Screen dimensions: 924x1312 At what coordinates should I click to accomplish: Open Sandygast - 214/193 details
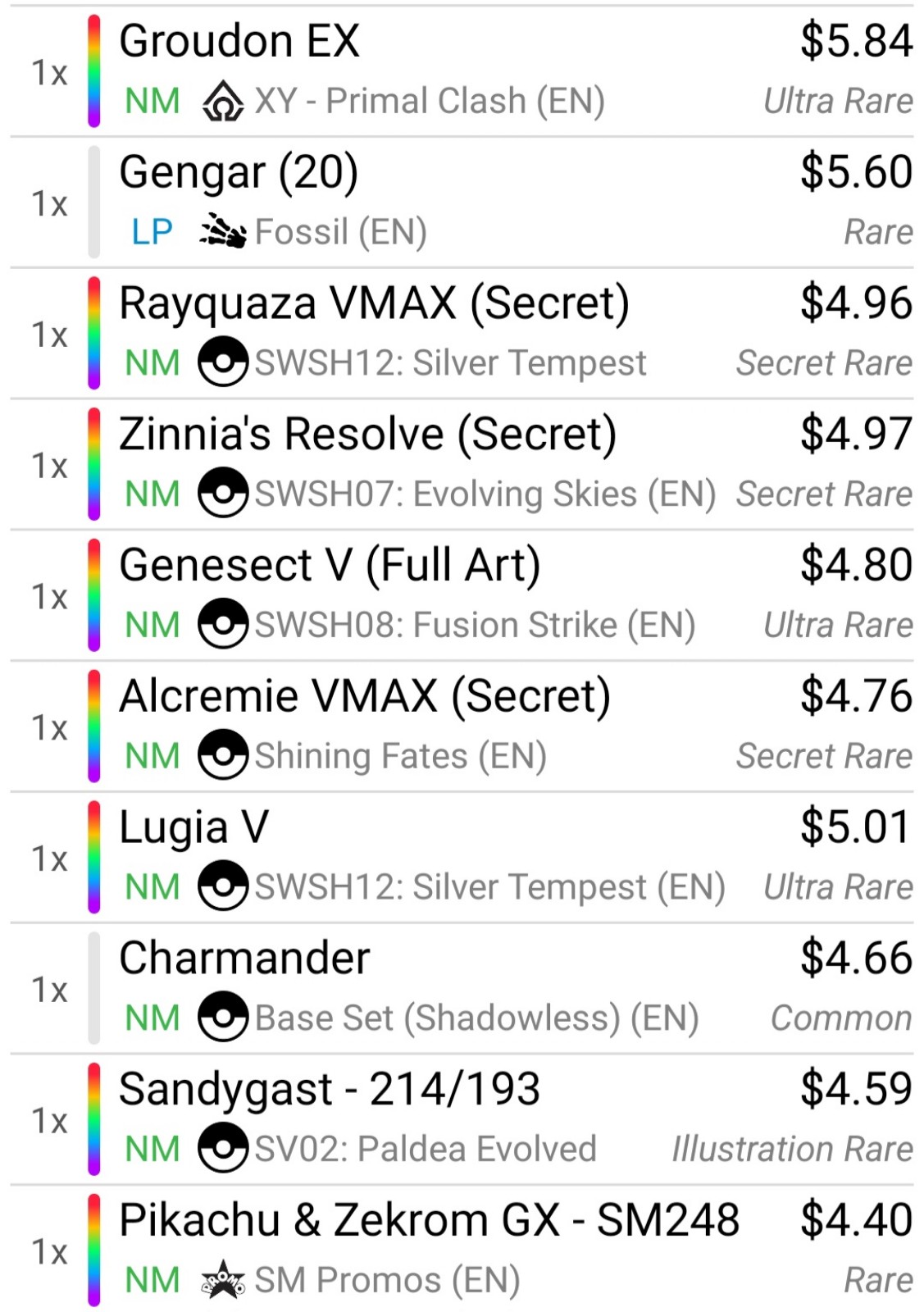click(330, 1090)
